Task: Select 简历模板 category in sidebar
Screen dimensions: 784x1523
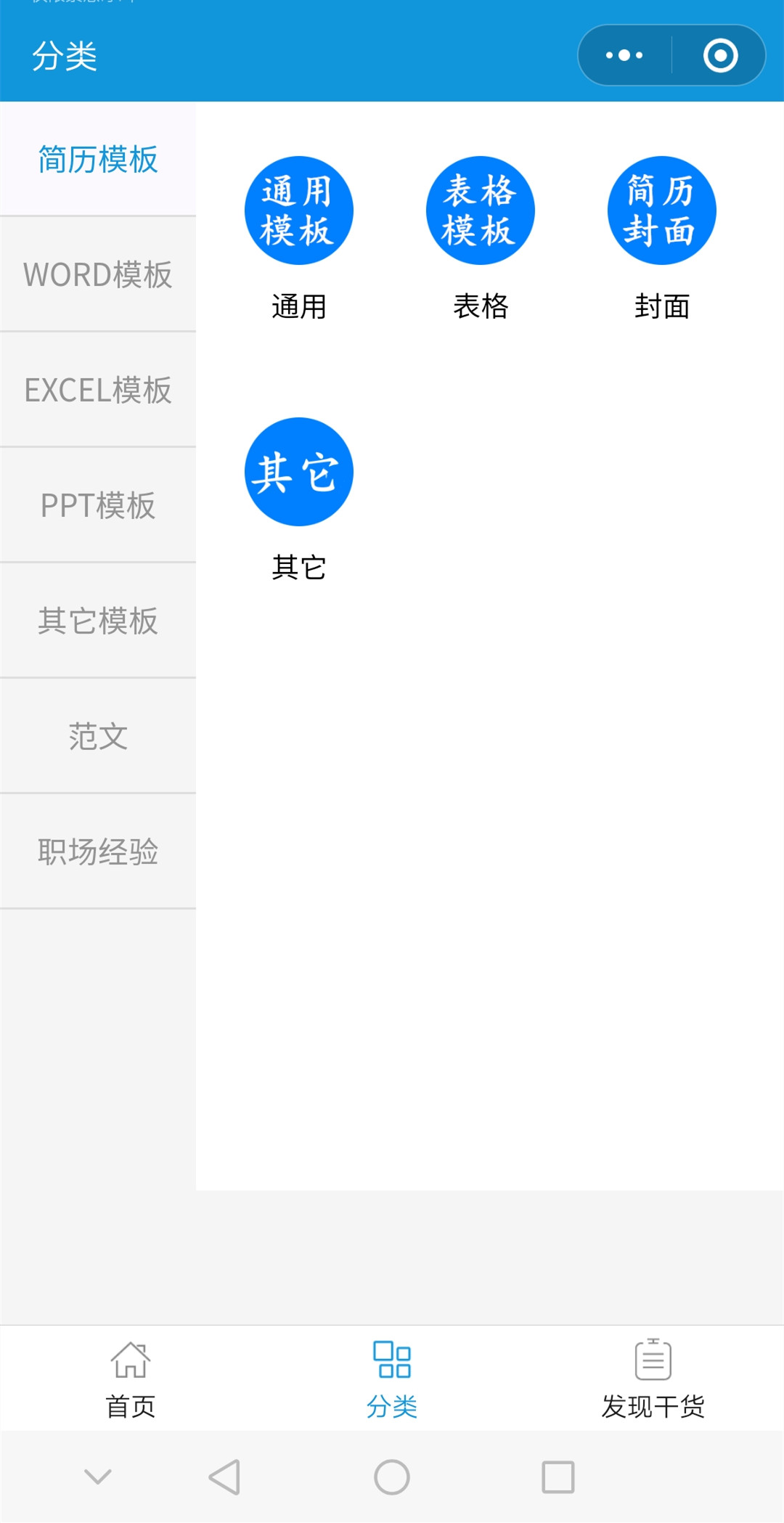Action: [98, 159]
